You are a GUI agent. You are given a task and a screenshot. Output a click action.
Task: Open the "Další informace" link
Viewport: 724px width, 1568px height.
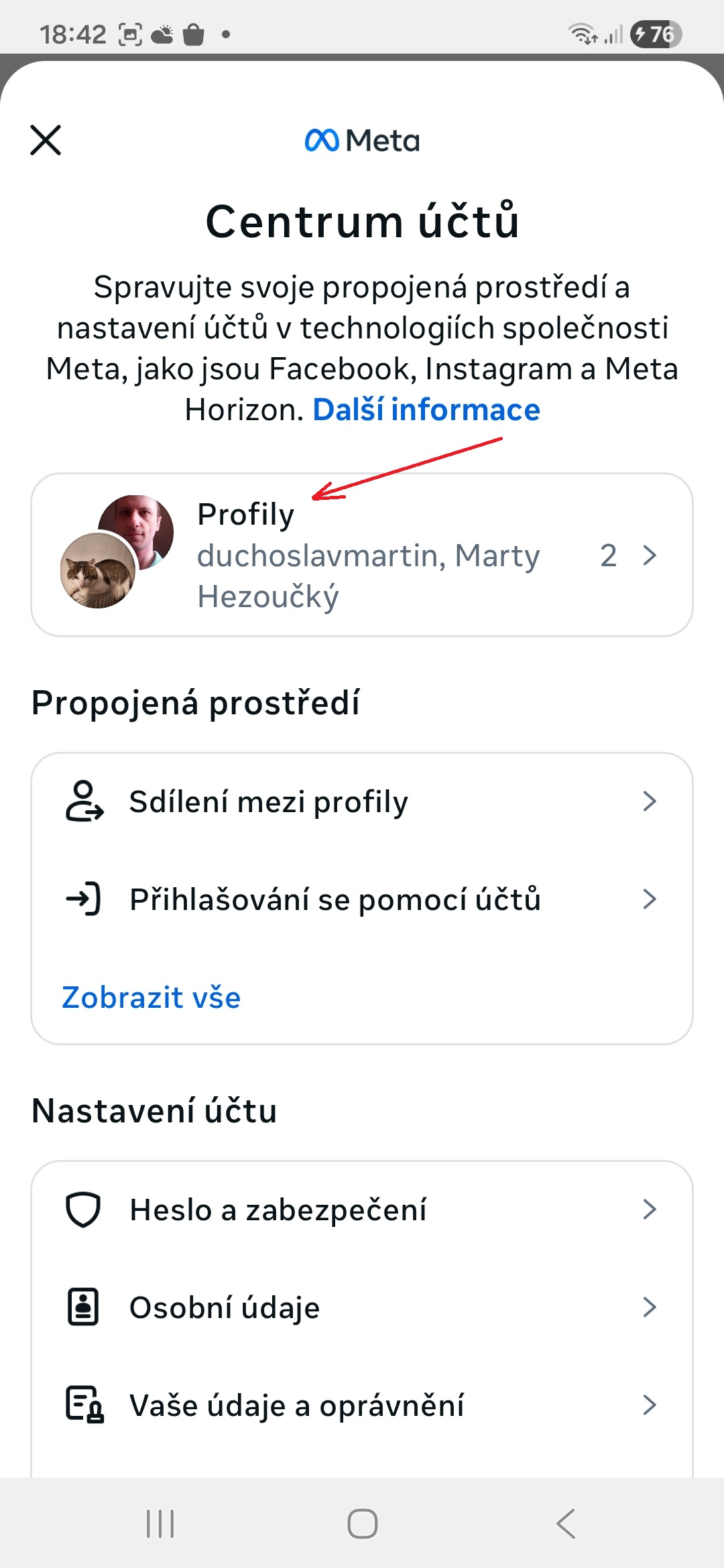point(426,410)
